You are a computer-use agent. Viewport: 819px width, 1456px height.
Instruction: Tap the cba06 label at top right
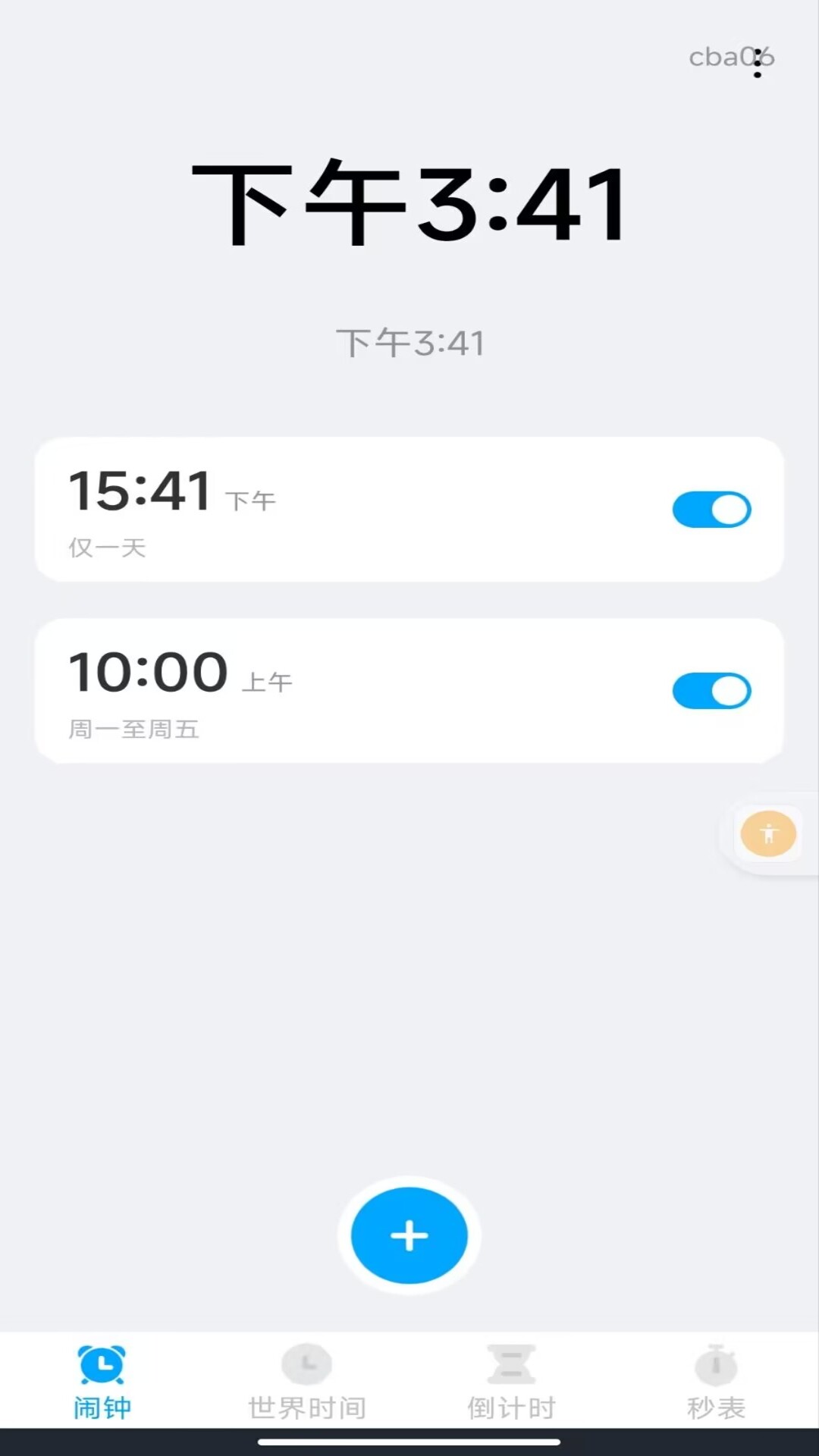(x=726, y=57)
